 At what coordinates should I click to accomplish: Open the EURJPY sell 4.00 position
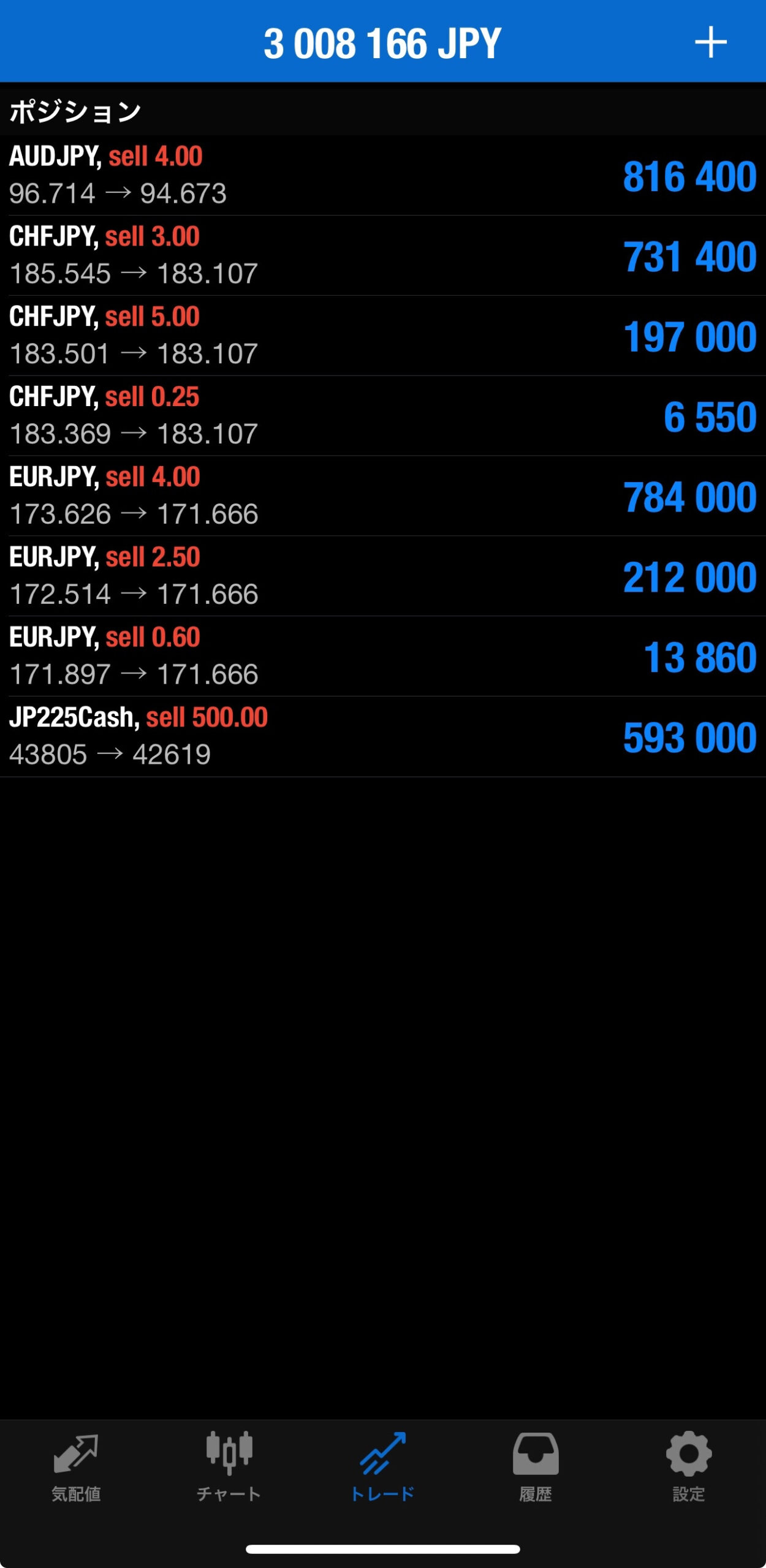[x=383, y=496]
